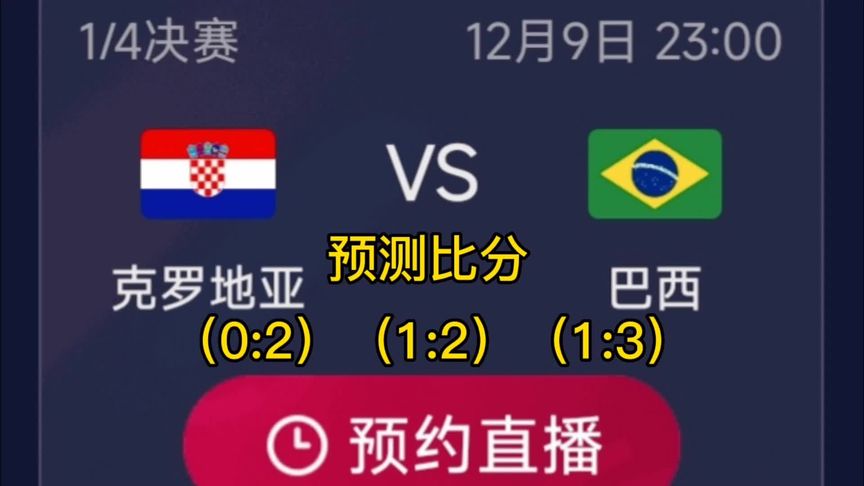Tap the 预约直播 reserve livestream button

432,440
